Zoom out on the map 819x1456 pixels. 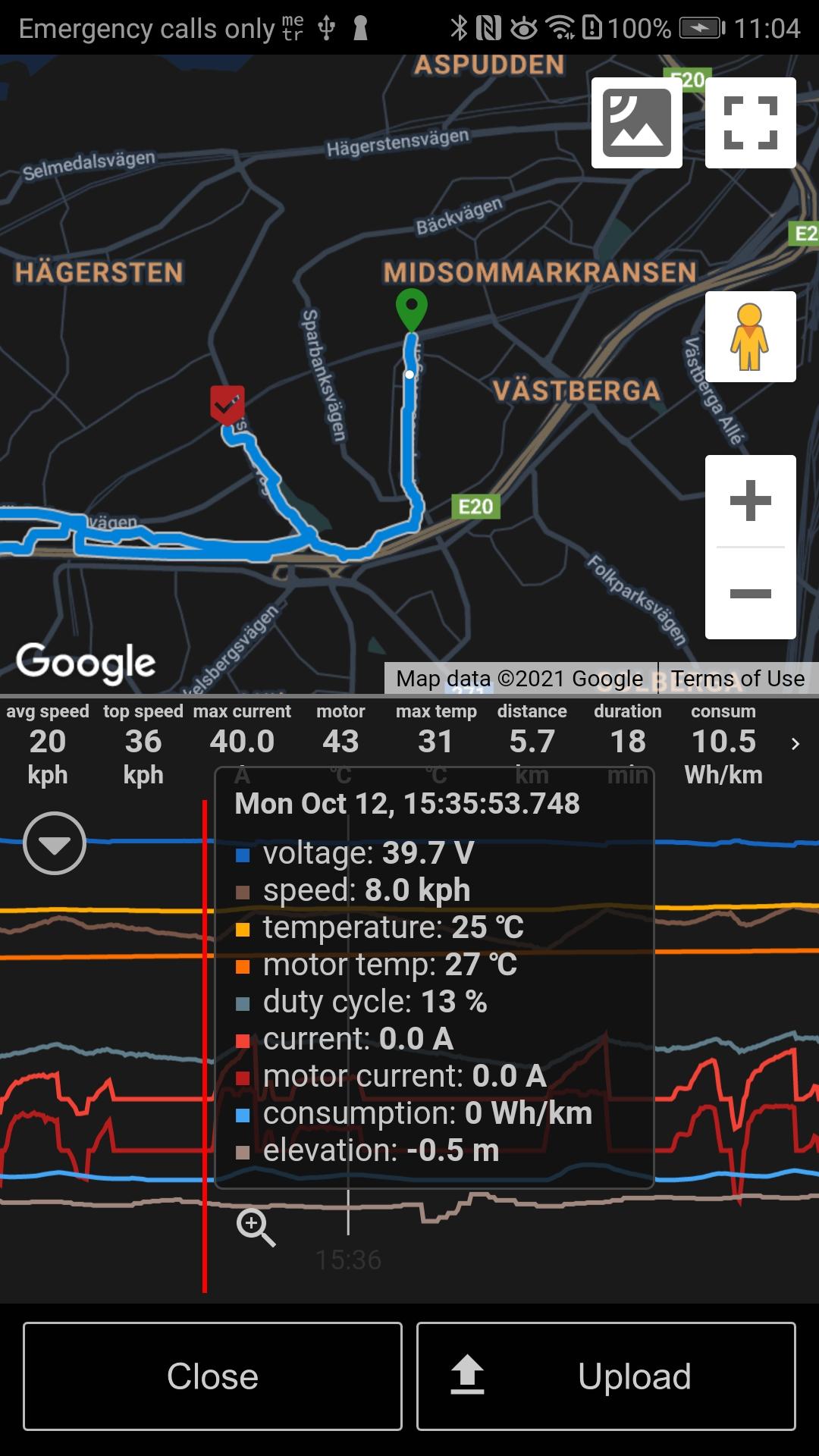[x=751, y=593]
